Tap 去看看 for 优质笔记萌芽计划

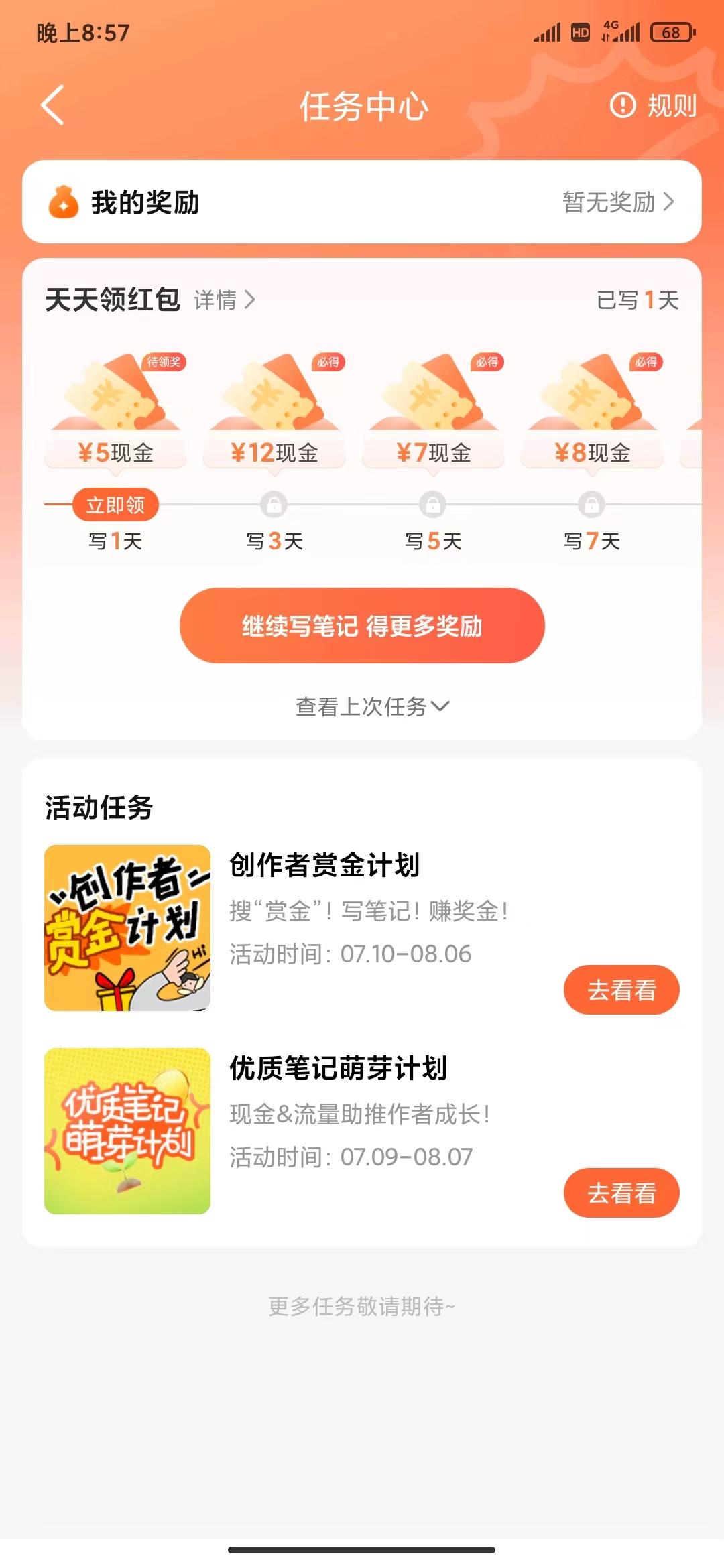(621, 1193)
